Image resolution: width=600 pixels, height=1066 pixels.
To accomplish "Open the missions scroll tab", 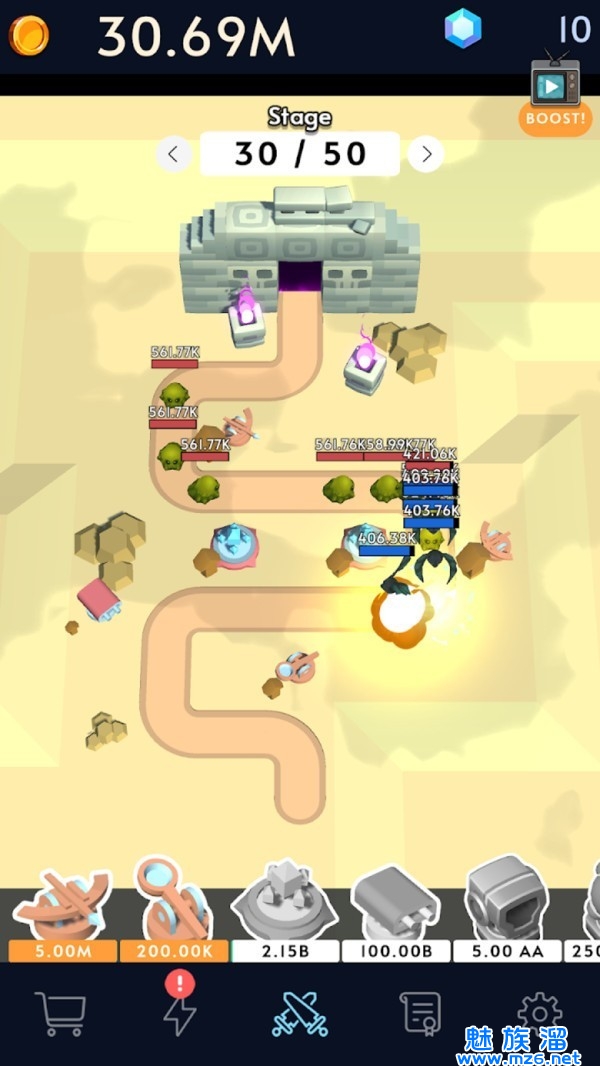I will 421,1013.
